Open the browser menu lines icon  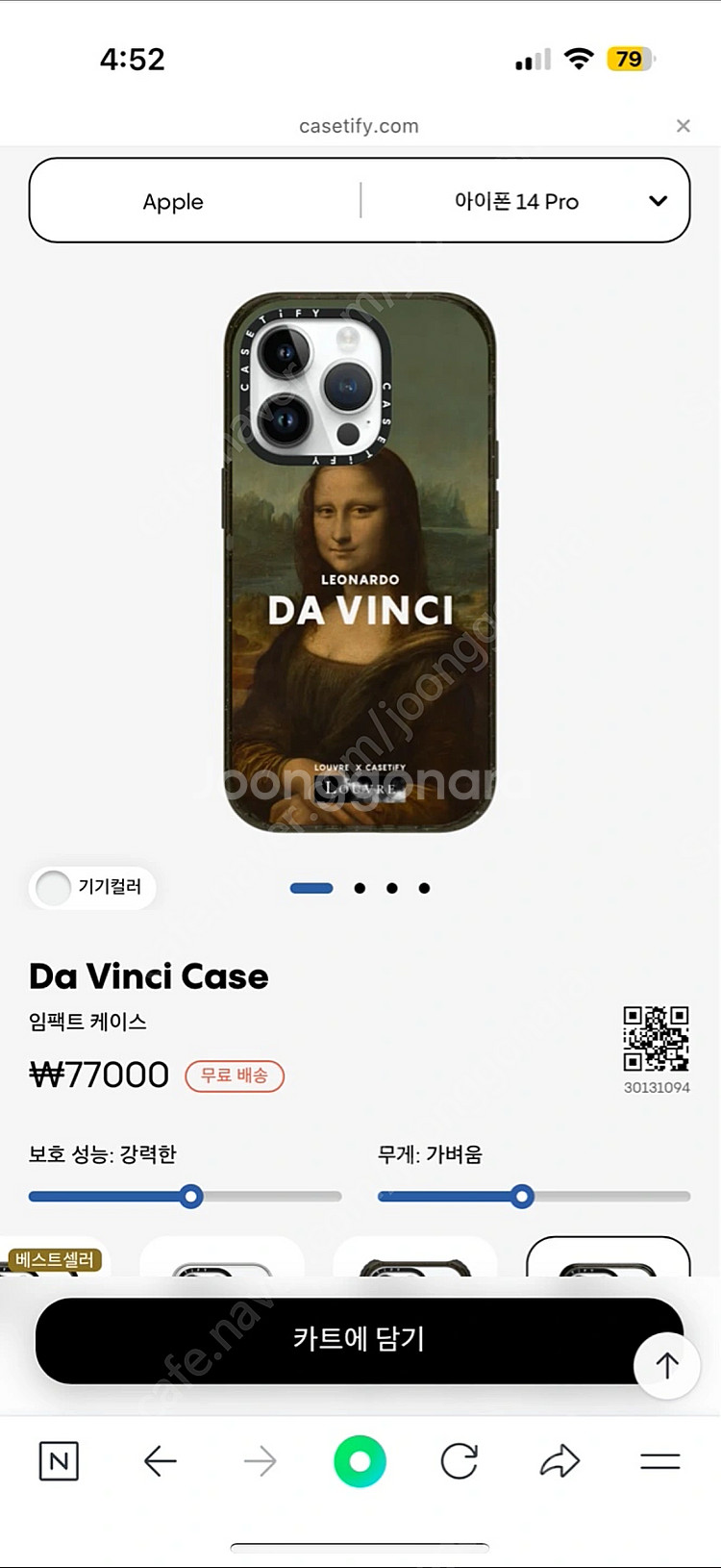(659, 1461)
